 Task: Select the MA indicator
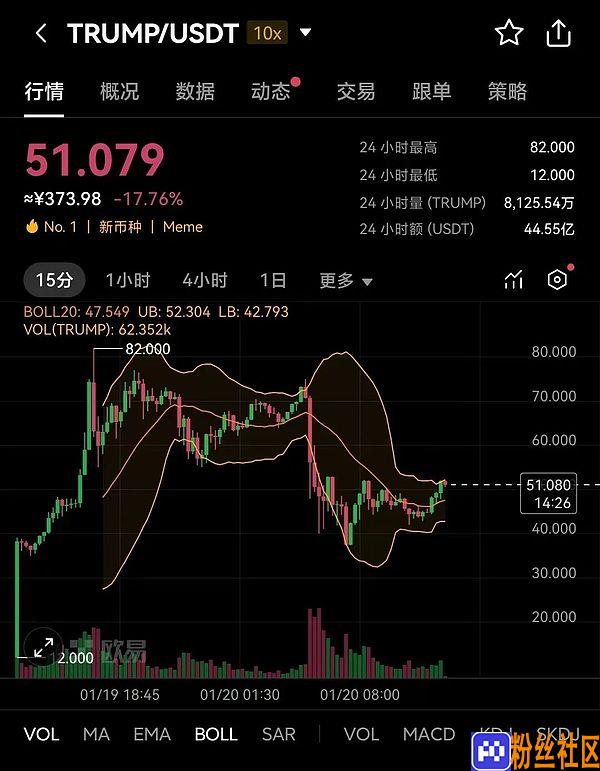(x=96, y=734)
